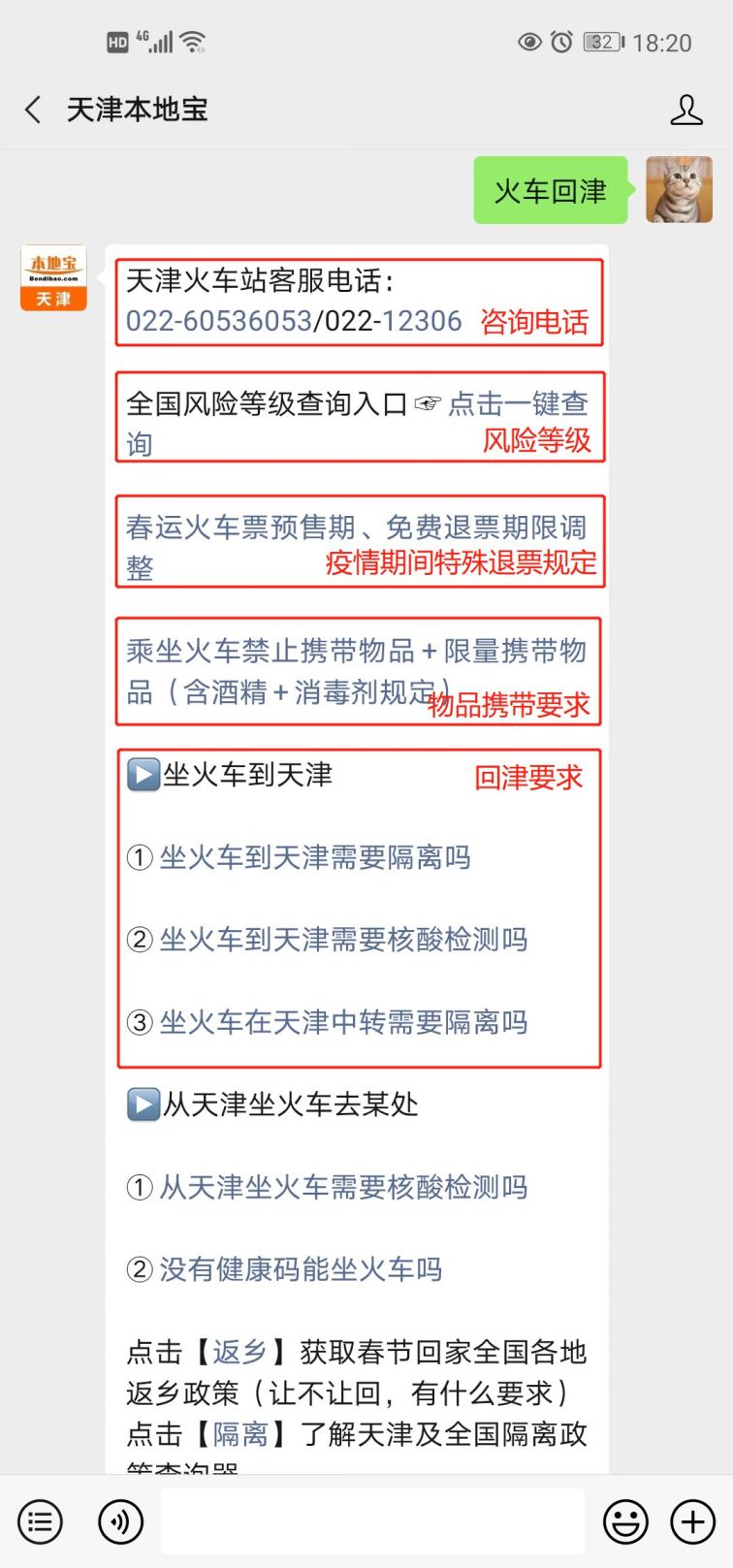Viewport: 733px width, 1568px height.
Task: Go back from 天津本地宝 chat
Action: pos(33,110)
